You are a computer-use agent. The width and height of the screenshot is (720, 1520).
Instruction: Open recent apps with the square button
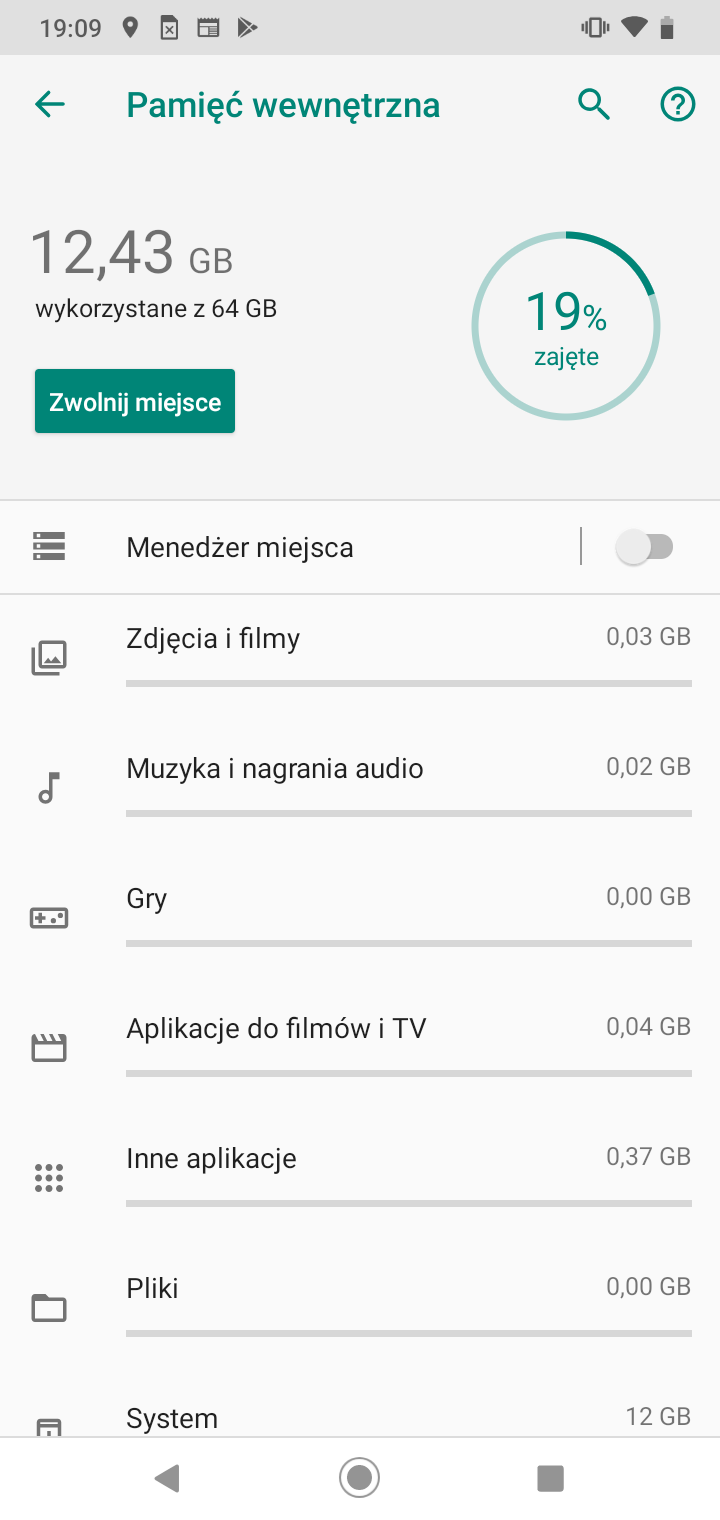(550, 1478)
